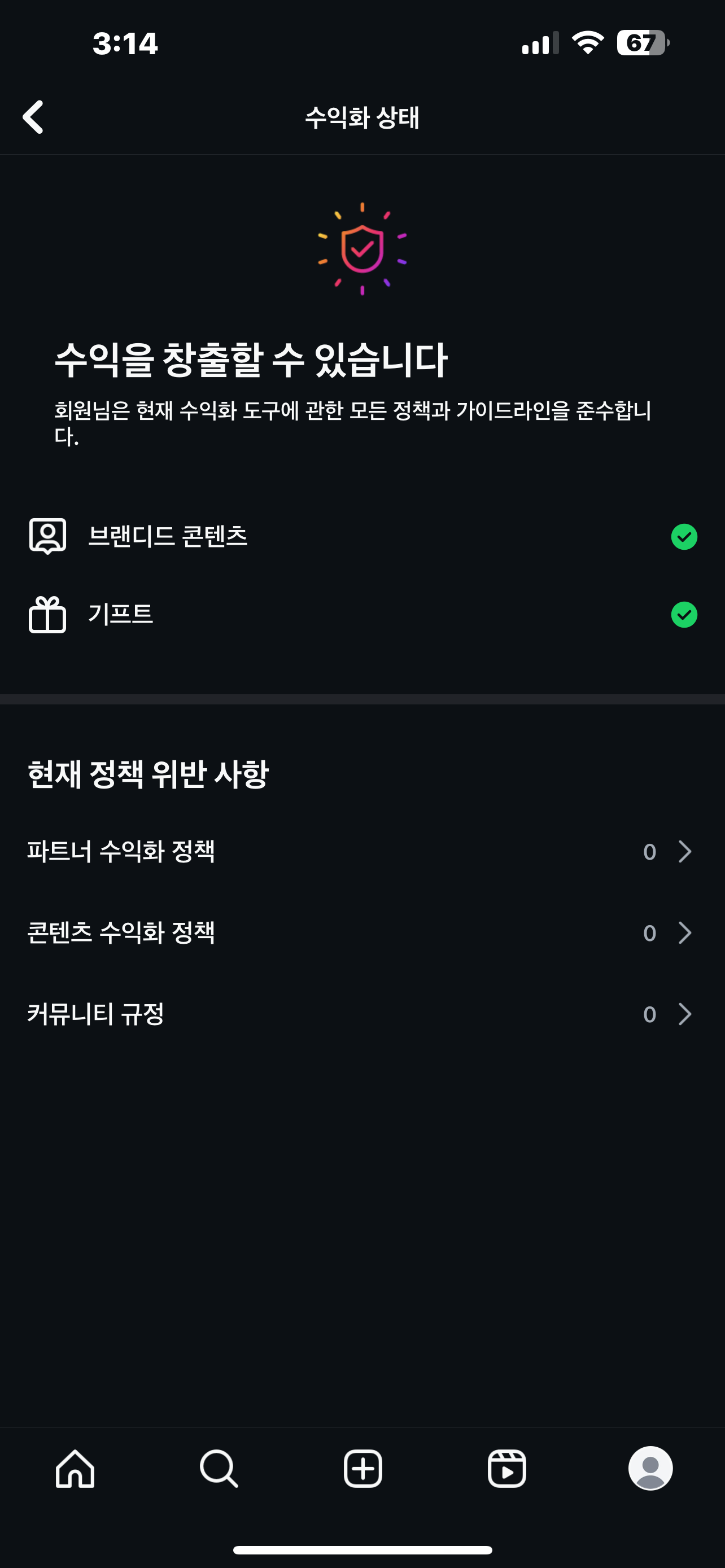The image size is (725, 1568).
Task: Tap the create new post button
Action: [363, 1468]
